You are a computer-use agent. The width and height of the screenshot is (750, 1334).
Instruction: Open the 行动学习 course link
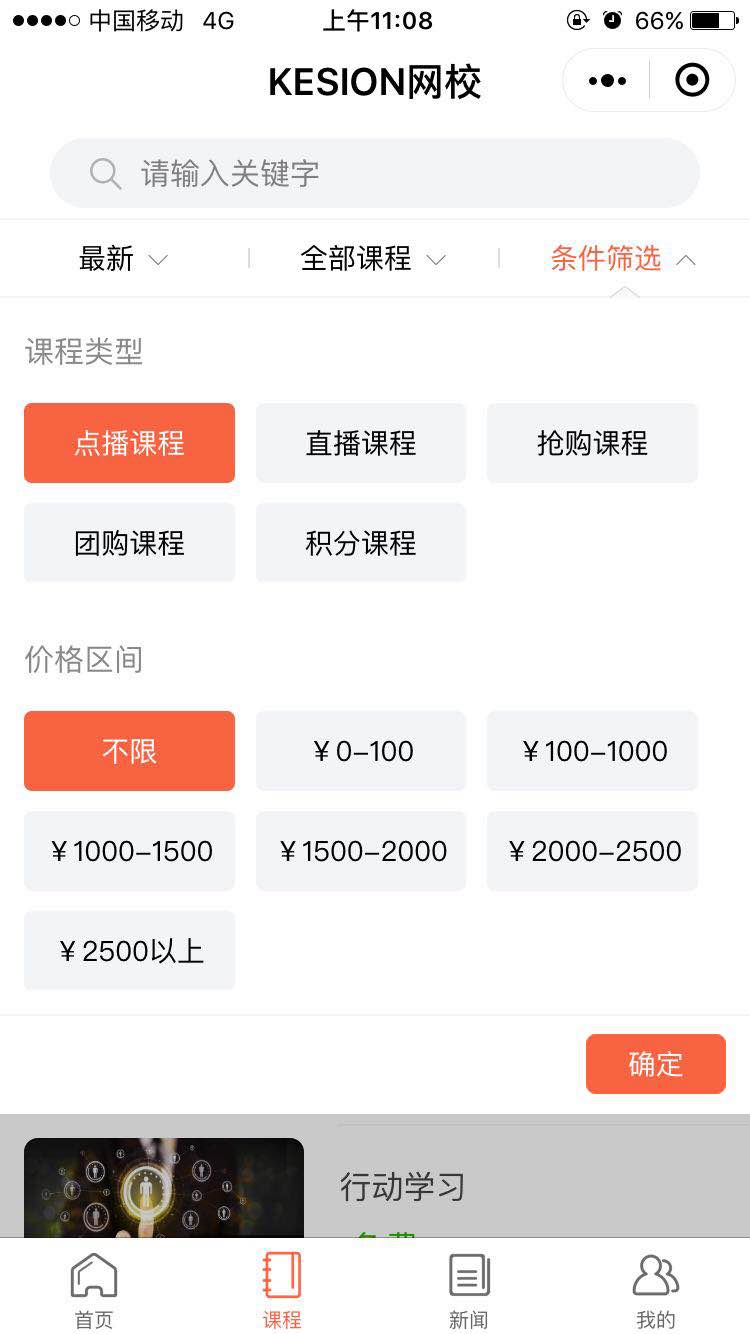pos(404,1187)
